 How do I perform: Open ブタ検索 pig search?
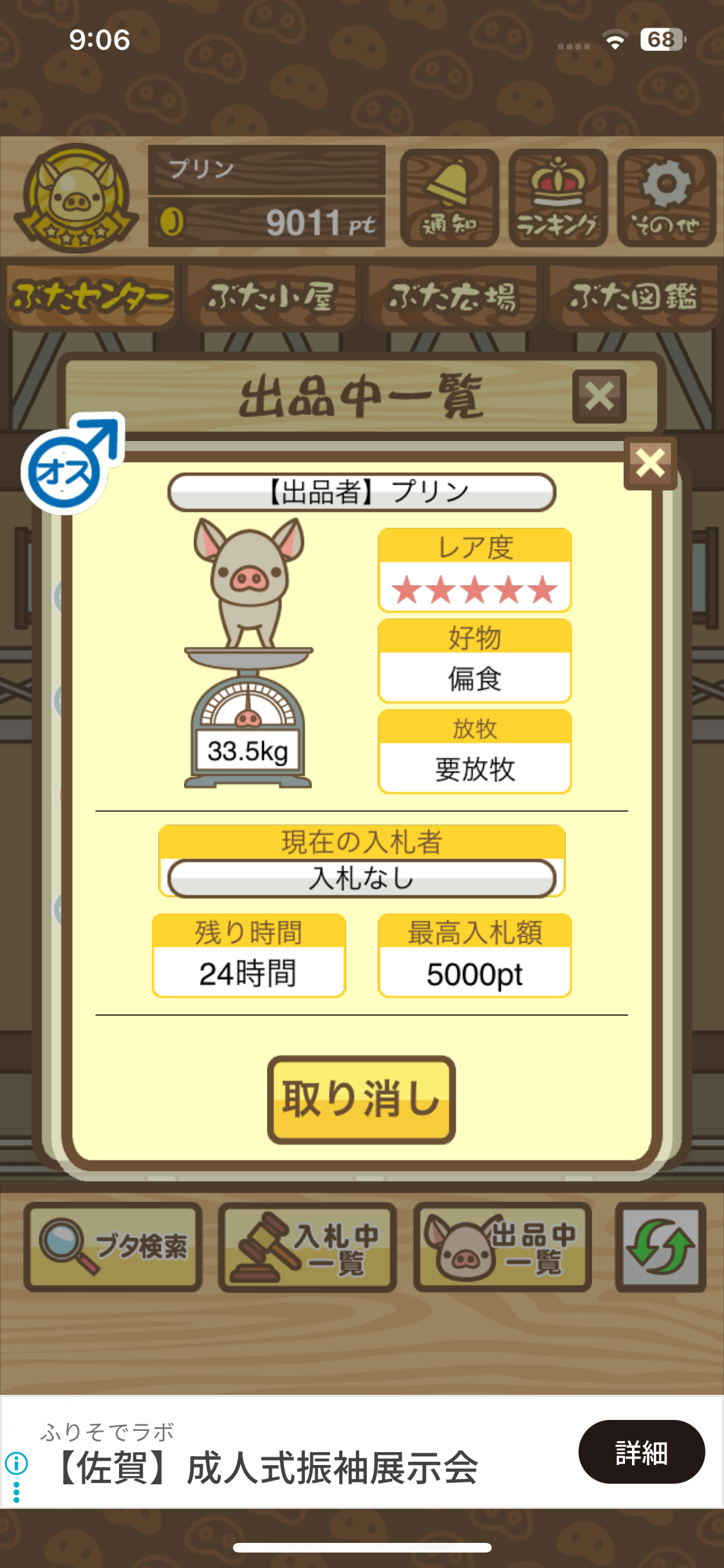click(113, 1247)
